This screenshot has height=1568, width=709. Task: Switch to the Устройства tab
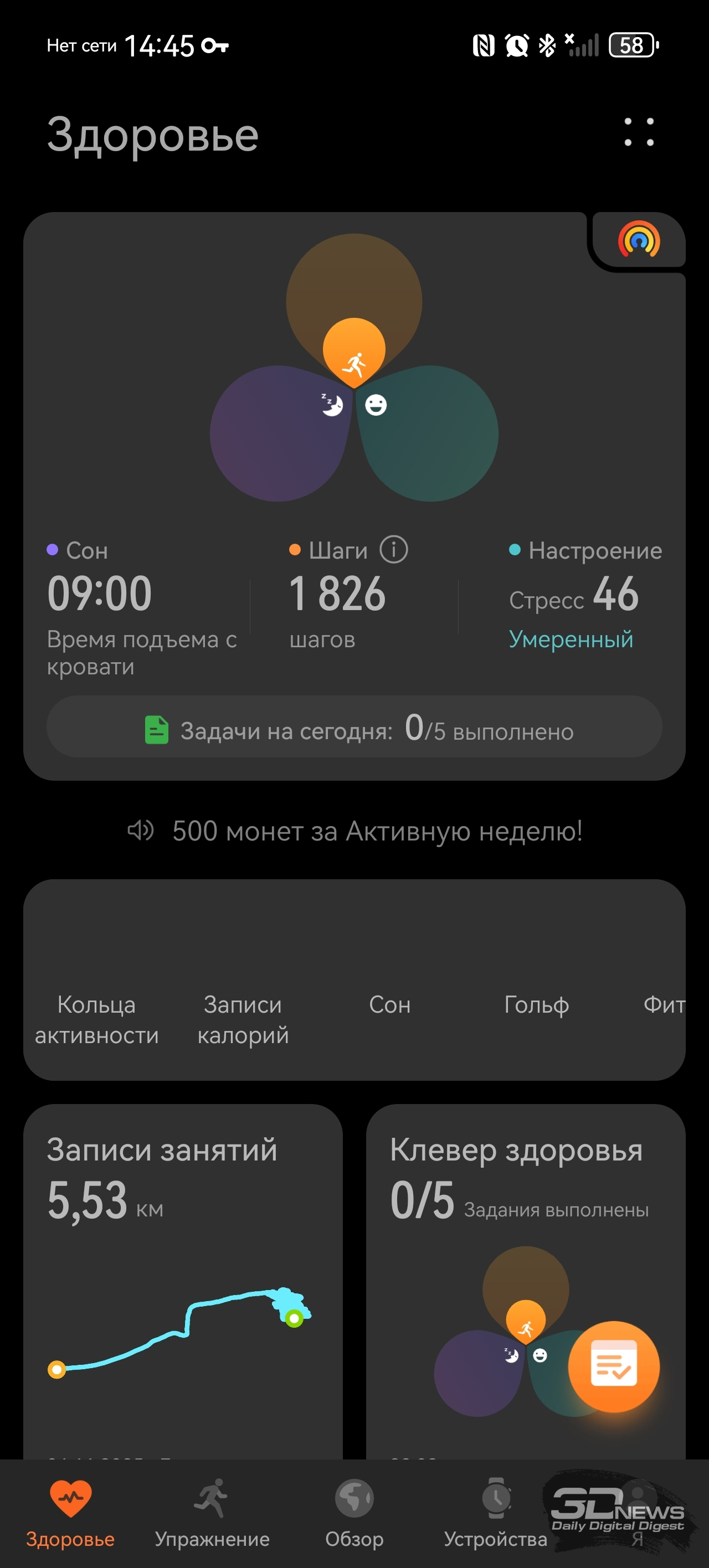(x=495, y=1513)
